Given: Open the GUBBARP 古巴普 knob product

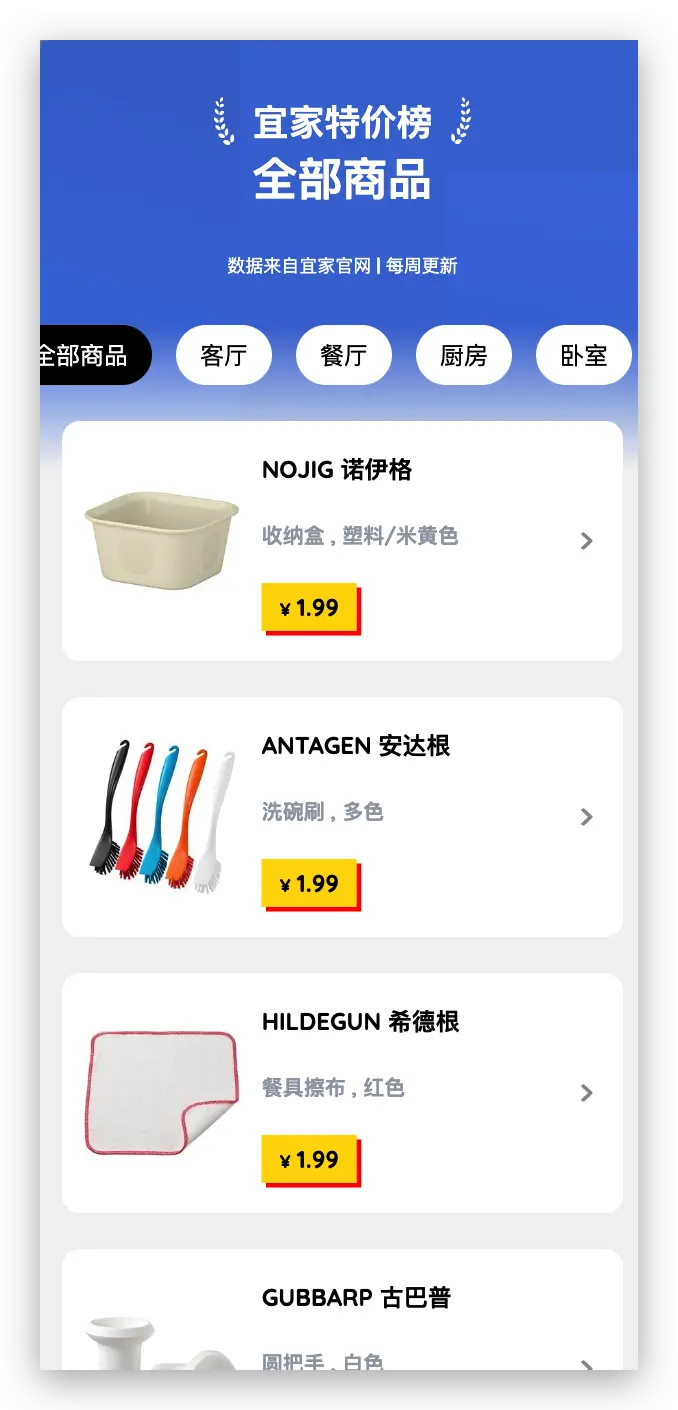Looking at the screenshot, I should tap(342, 1320).
